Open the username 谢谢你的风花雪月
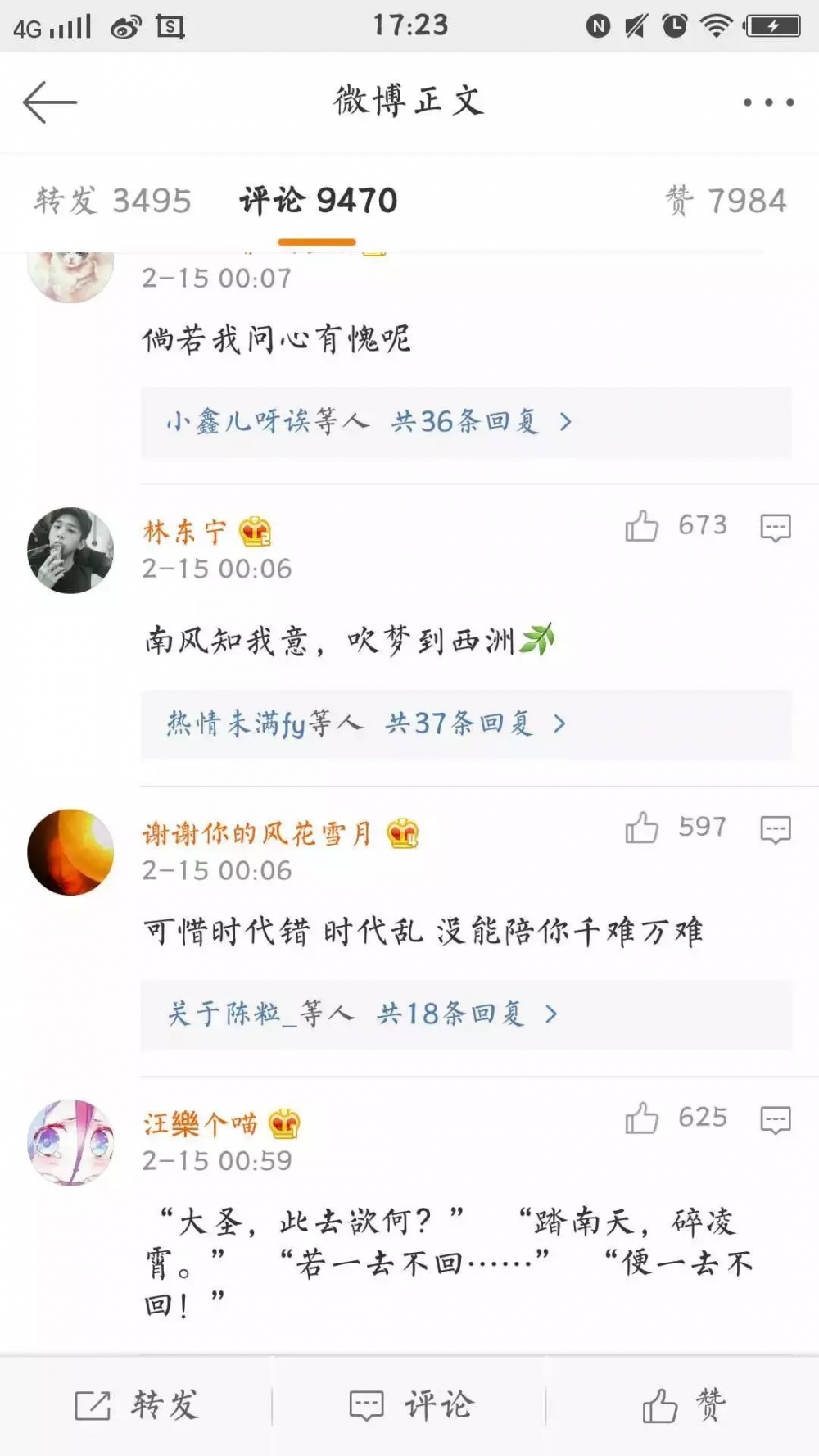Image resolution: width=819 pixels, height=1456 pixels. click(257, 834)
